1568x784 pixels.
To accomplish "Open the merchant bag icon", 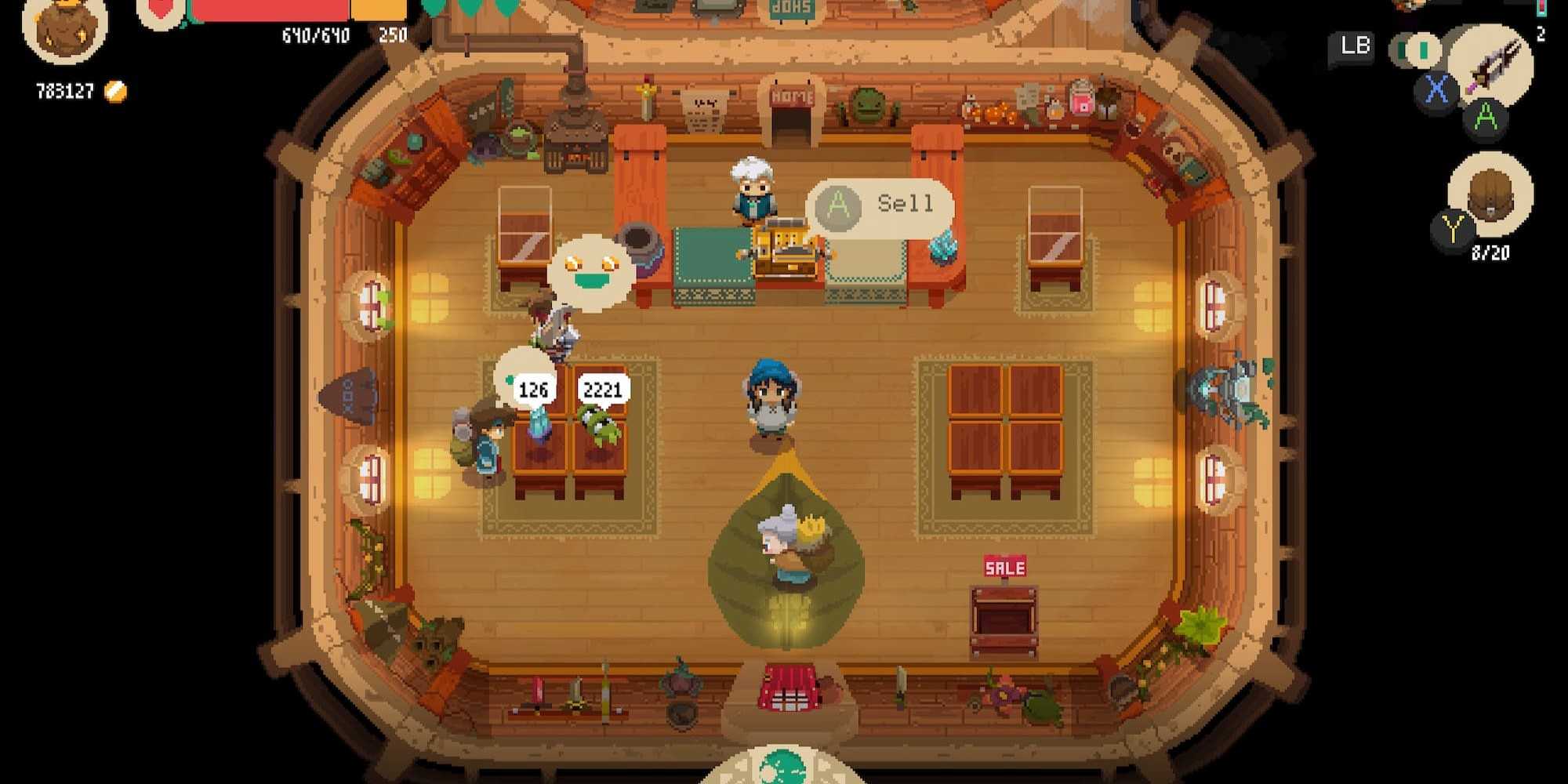I will click(64, 29).
